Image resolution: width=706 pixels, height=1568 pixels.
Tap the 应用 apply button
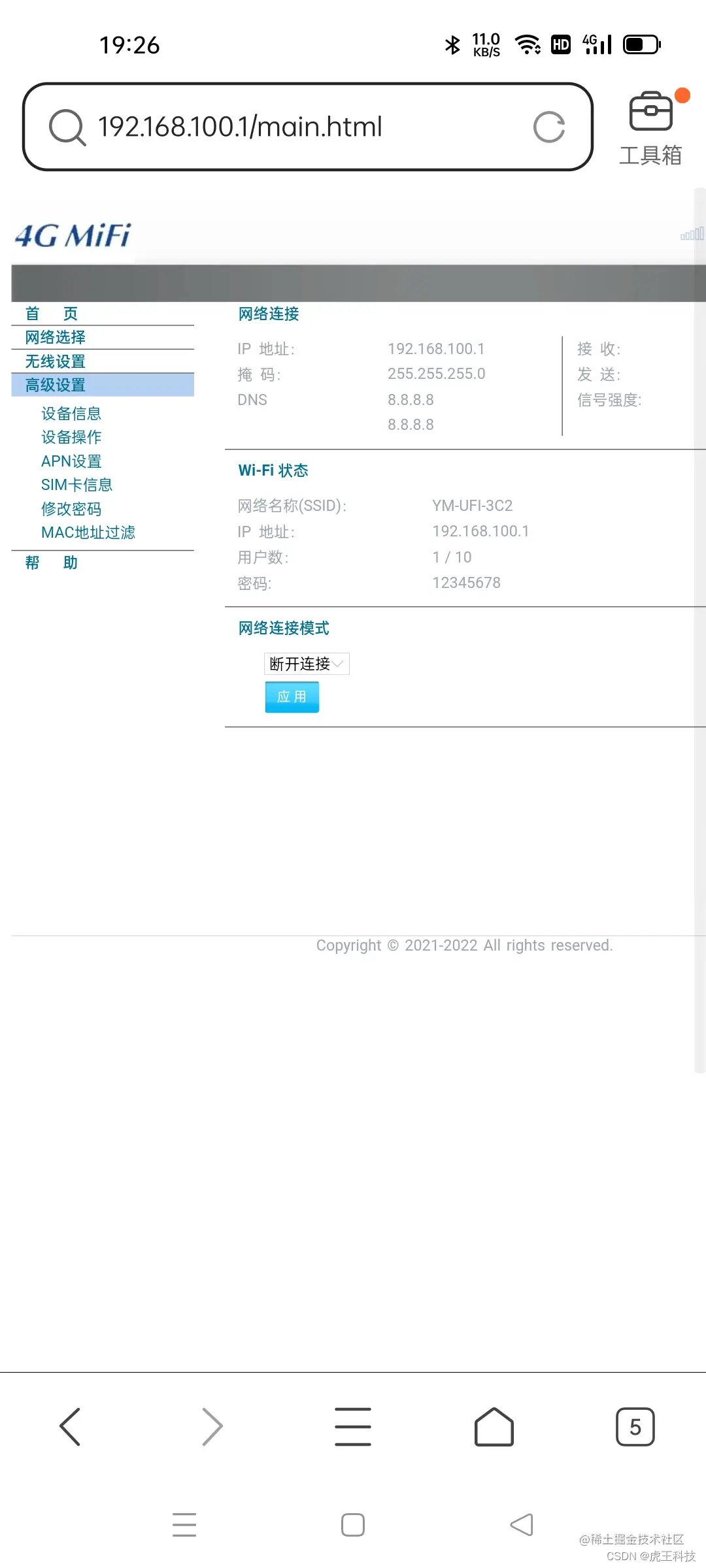coord(292,697)
